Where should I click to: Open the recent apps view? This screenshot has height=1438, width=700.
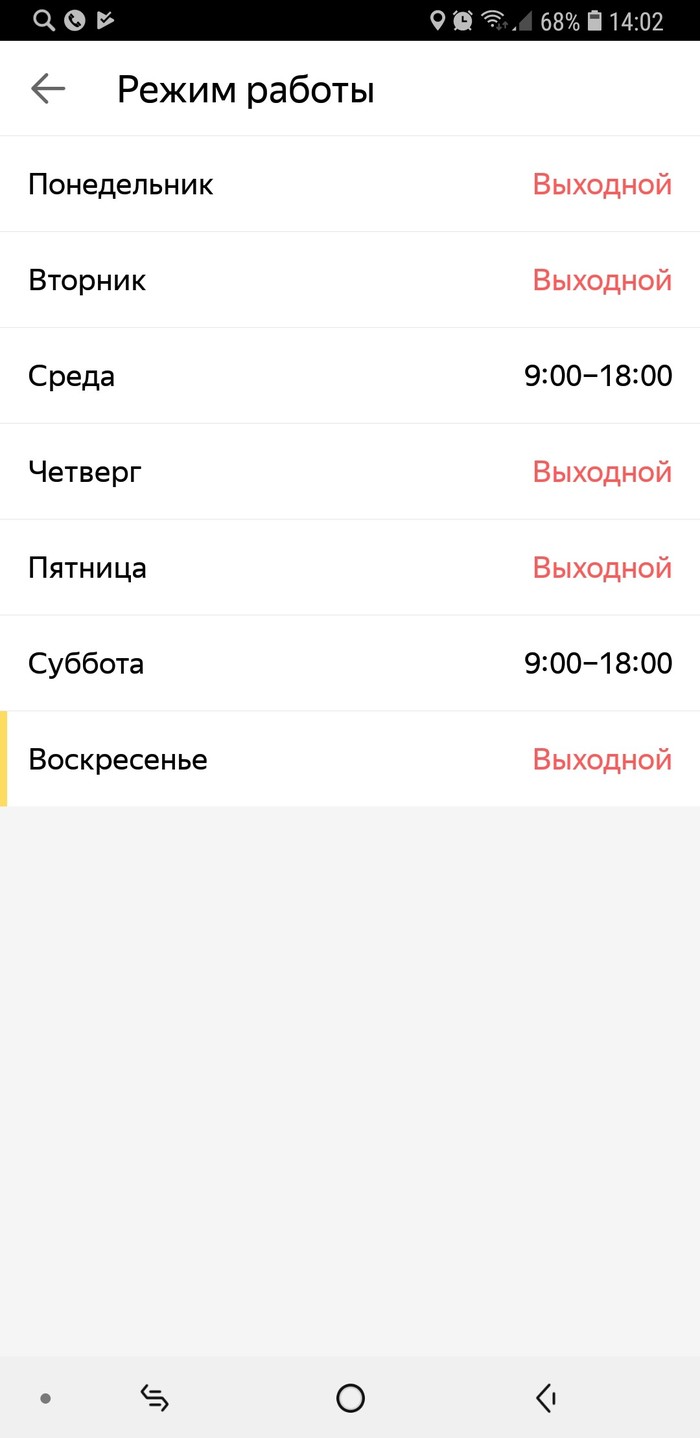pos(154,1397)
